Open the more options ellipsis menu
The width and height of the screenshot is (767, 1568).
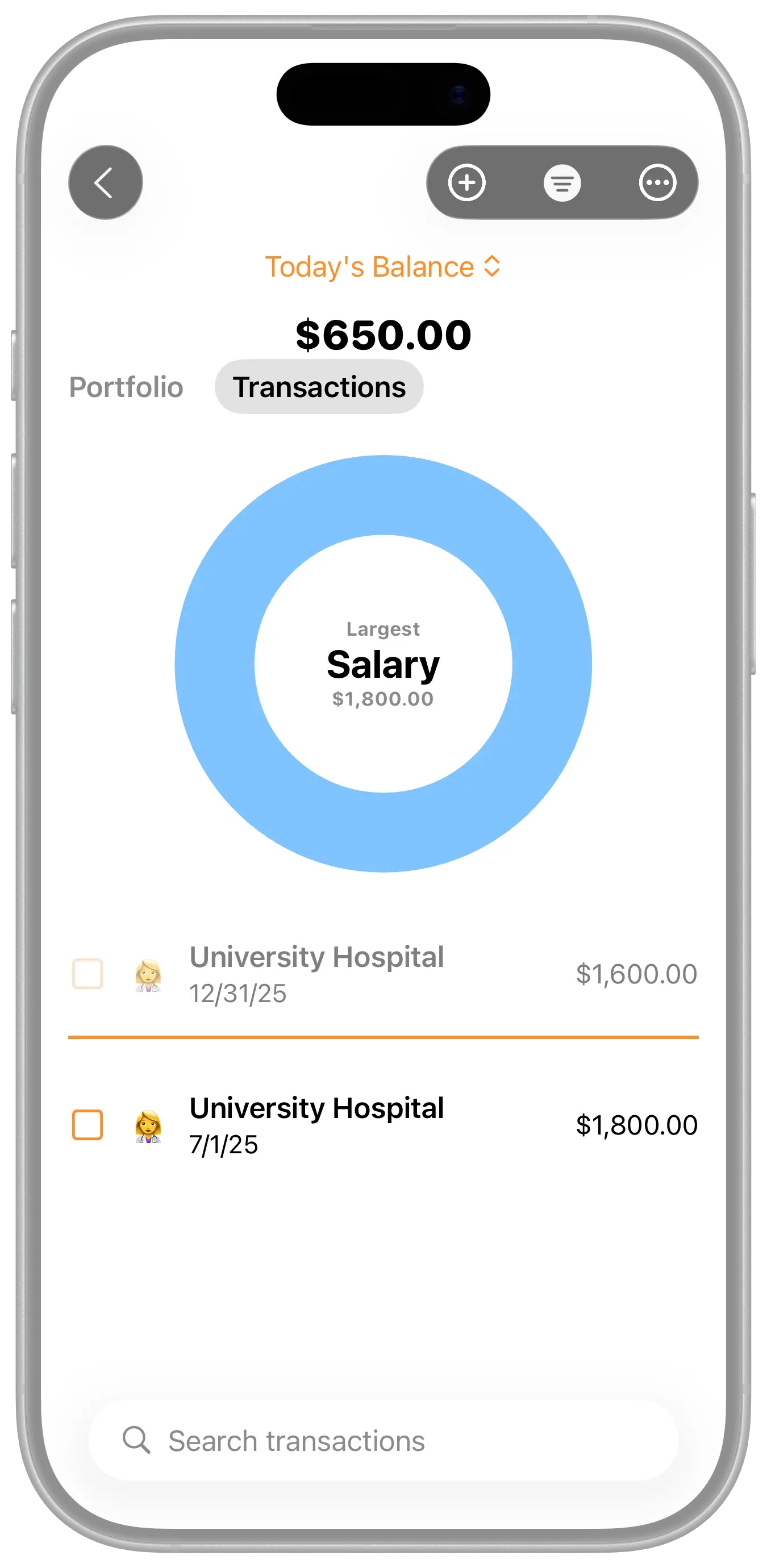click(x=657, y=182)
